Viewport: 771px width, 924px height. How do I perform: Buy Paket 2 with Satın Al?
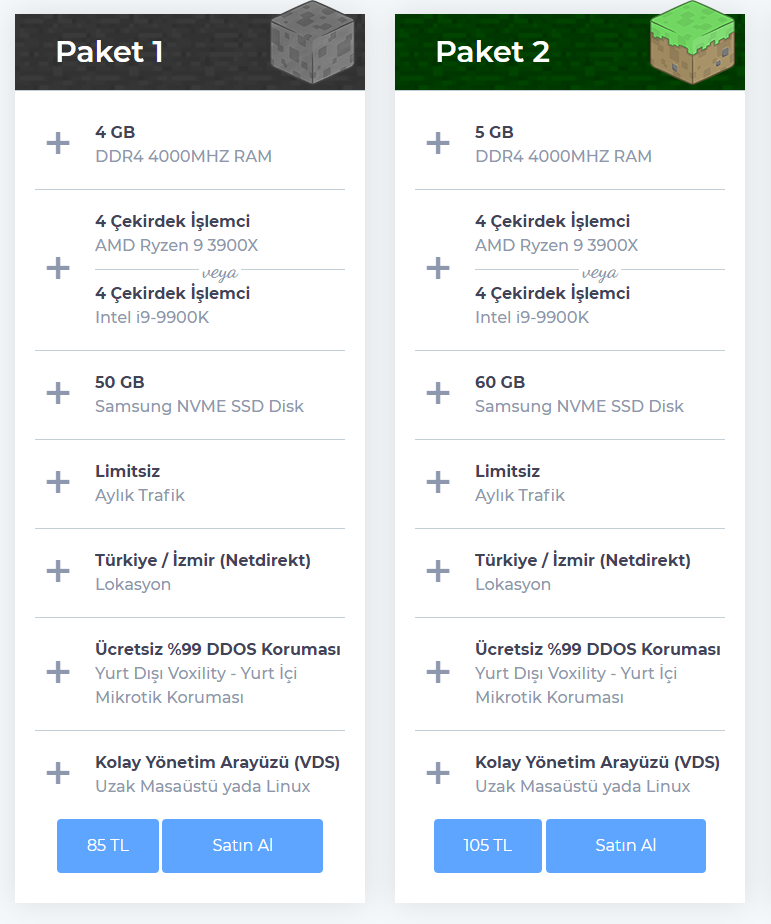pyautogui.click(x=625, y=846)
